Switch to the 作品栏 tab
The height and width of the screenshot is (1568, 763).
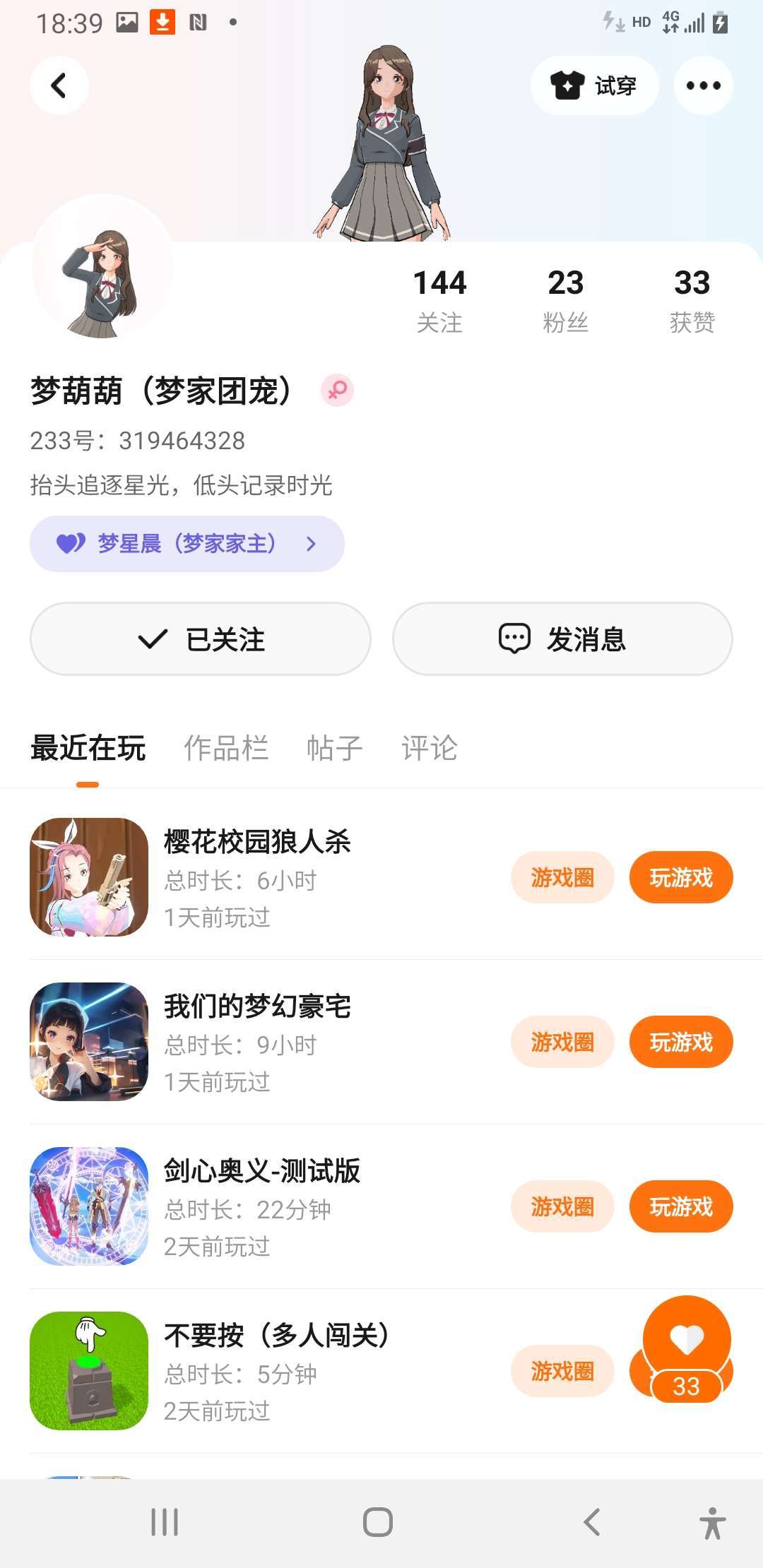coord(226,748)
